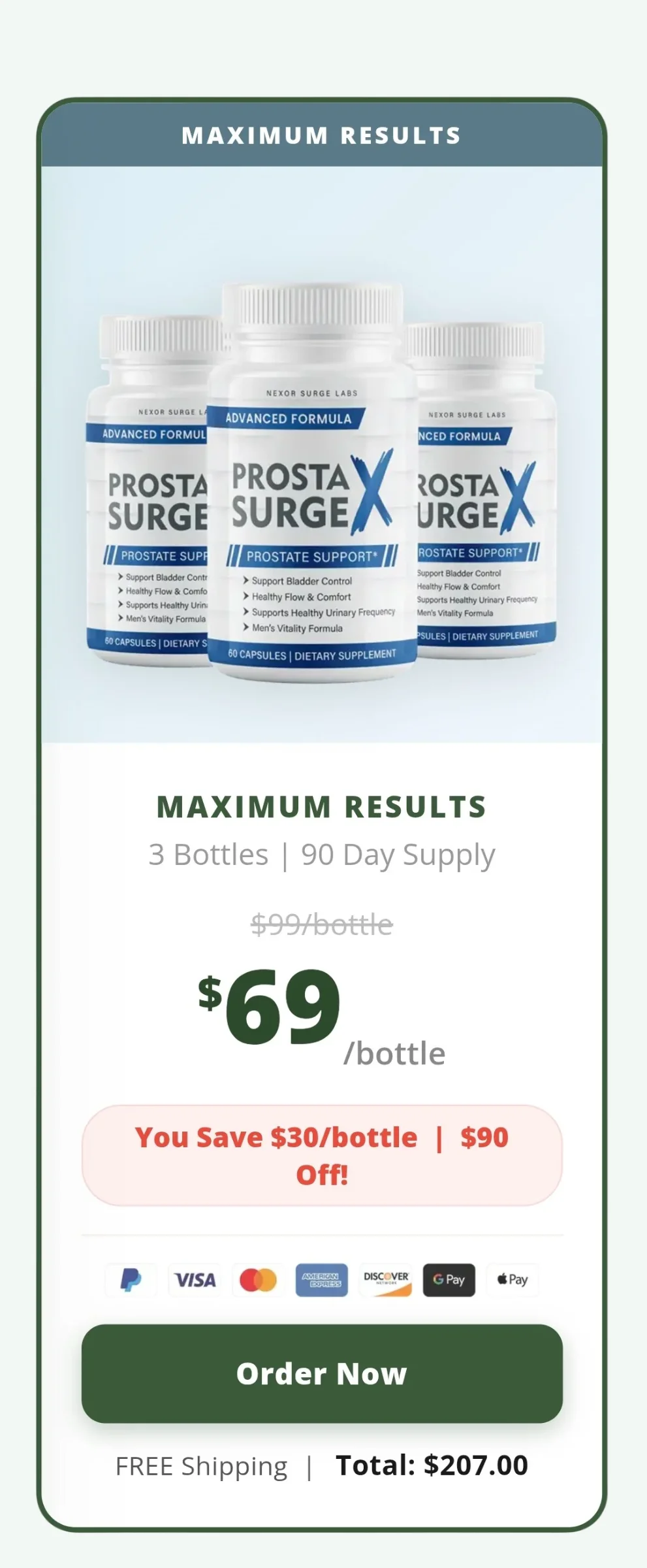Click the American Express payment icon
This screenshot has width=647, height=1568.
(x=322, y=1279)
